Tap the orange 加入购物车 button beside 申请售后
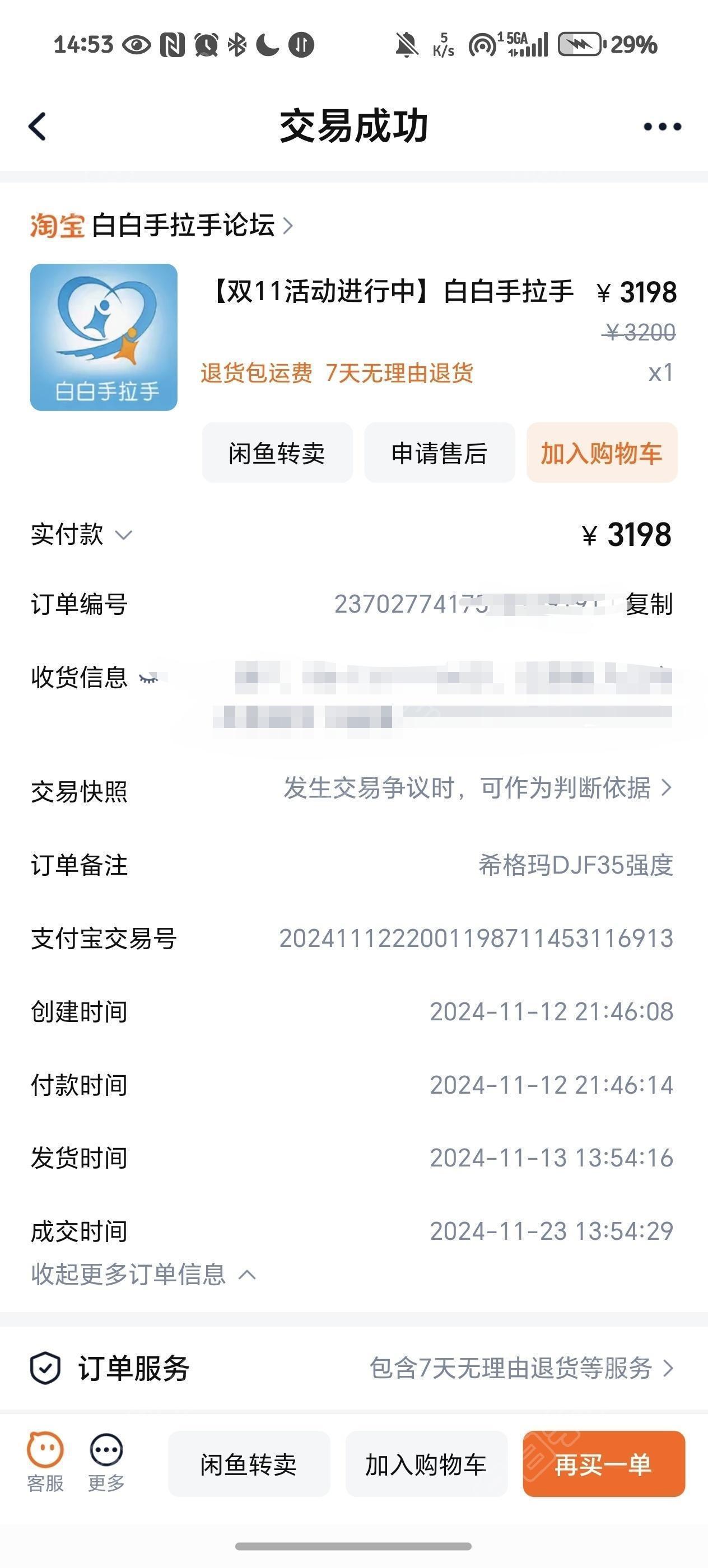 602,453
